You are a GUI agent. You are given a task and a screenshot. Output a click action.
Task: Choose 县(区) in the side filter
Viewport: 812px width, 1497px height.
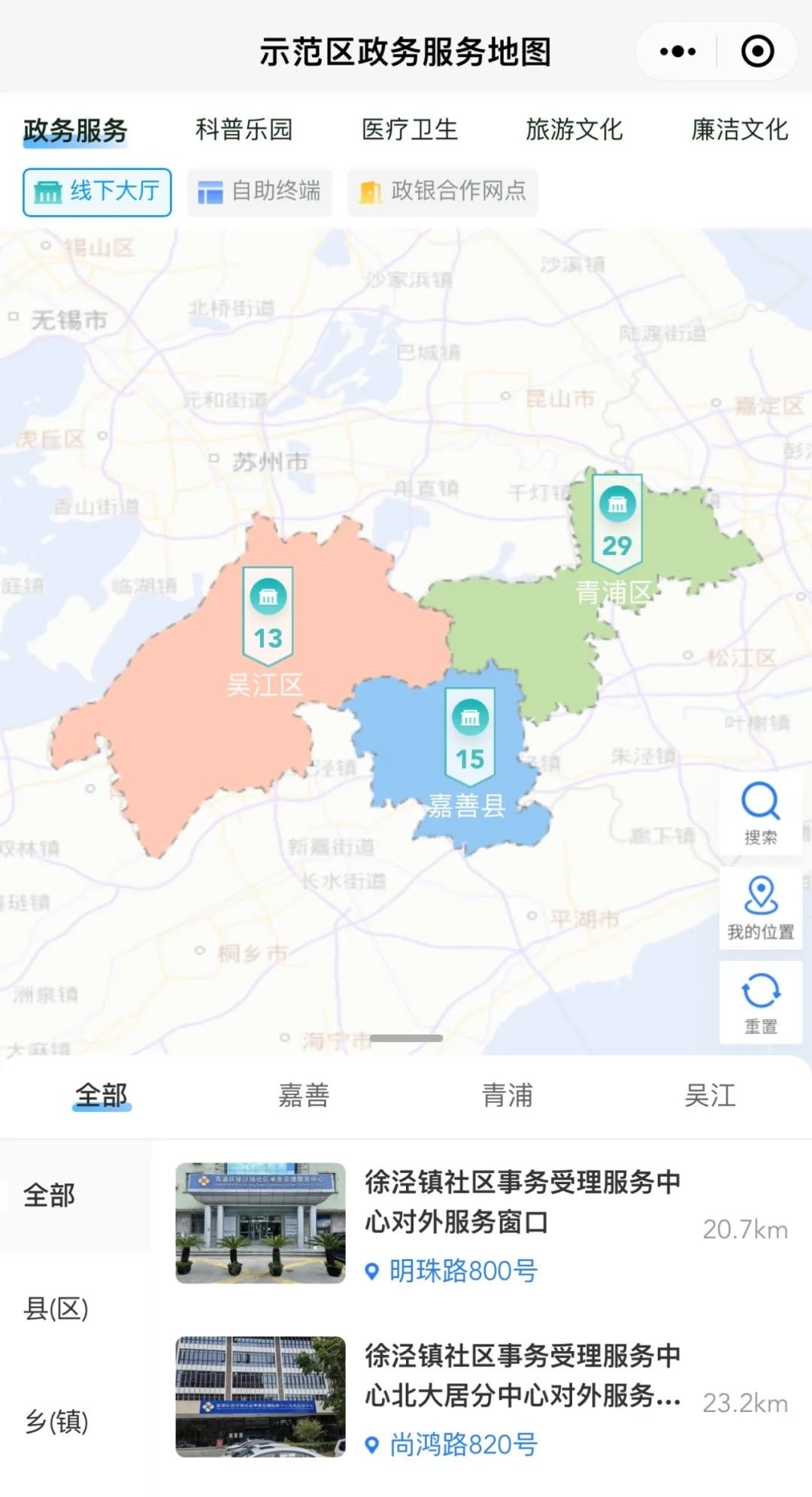56,1309
